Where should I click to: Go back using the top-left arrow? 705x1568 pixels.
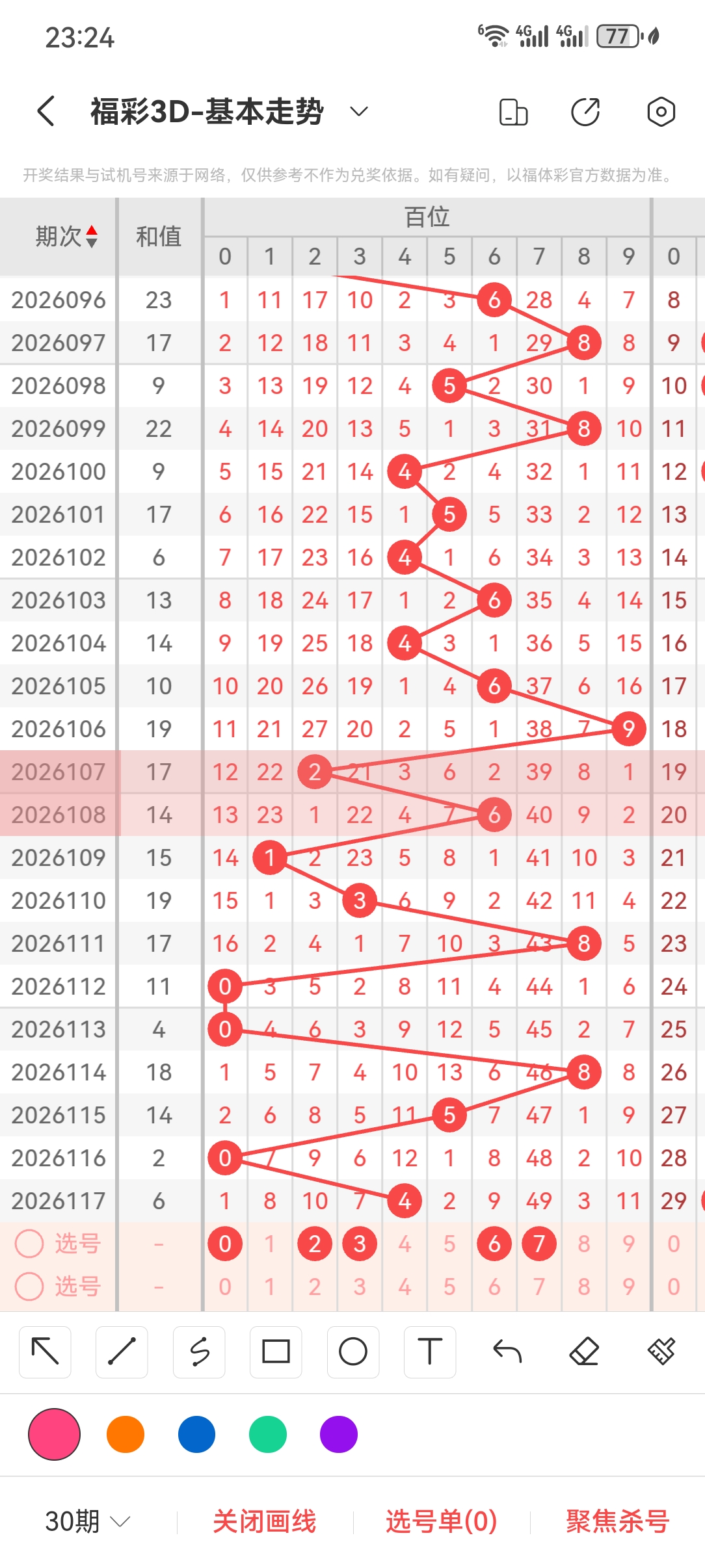[46, 111]
